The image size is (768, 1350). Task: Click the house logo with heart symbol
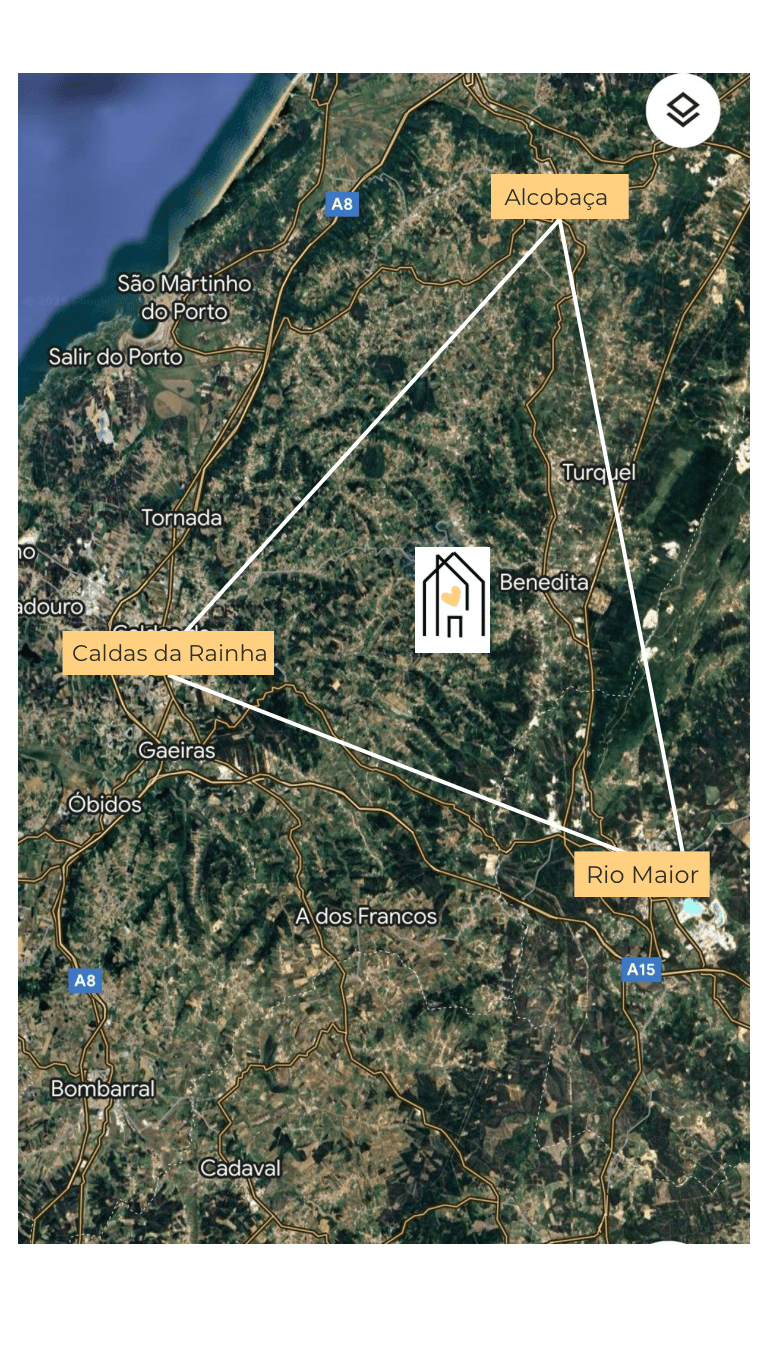[x=452, y=598]
